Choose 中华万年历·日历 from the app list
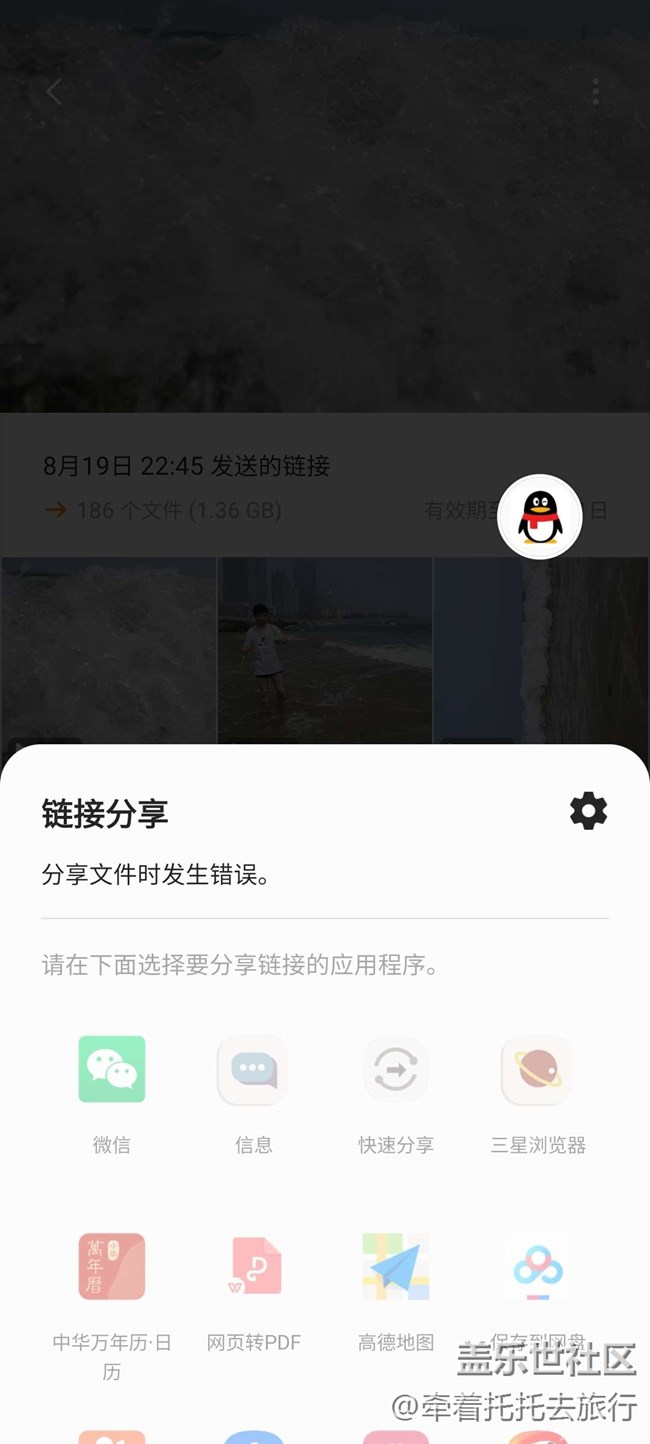The width and height of the screenshot is (650, 1444). point(112,1267)
